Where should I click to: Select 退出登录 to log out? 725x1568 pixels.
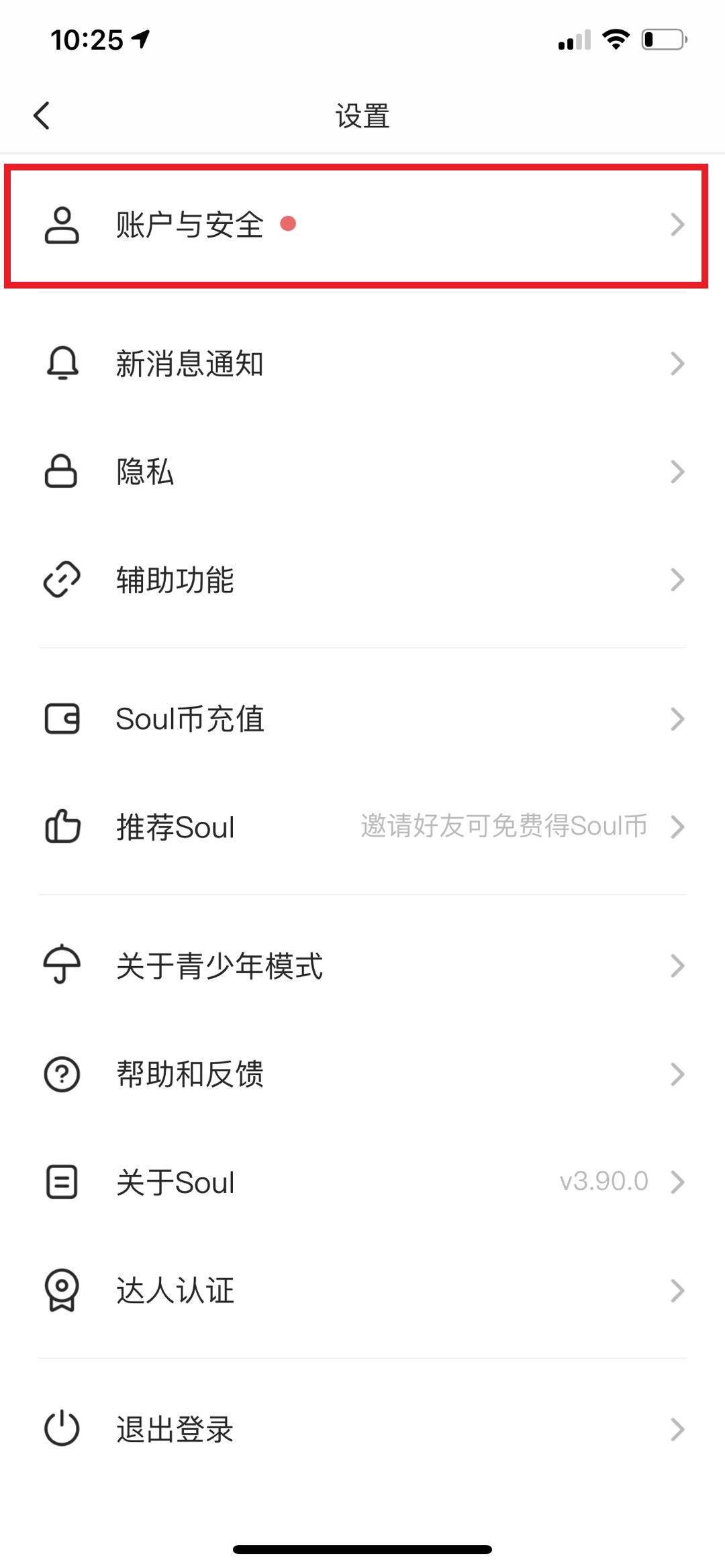(362, 1429)
